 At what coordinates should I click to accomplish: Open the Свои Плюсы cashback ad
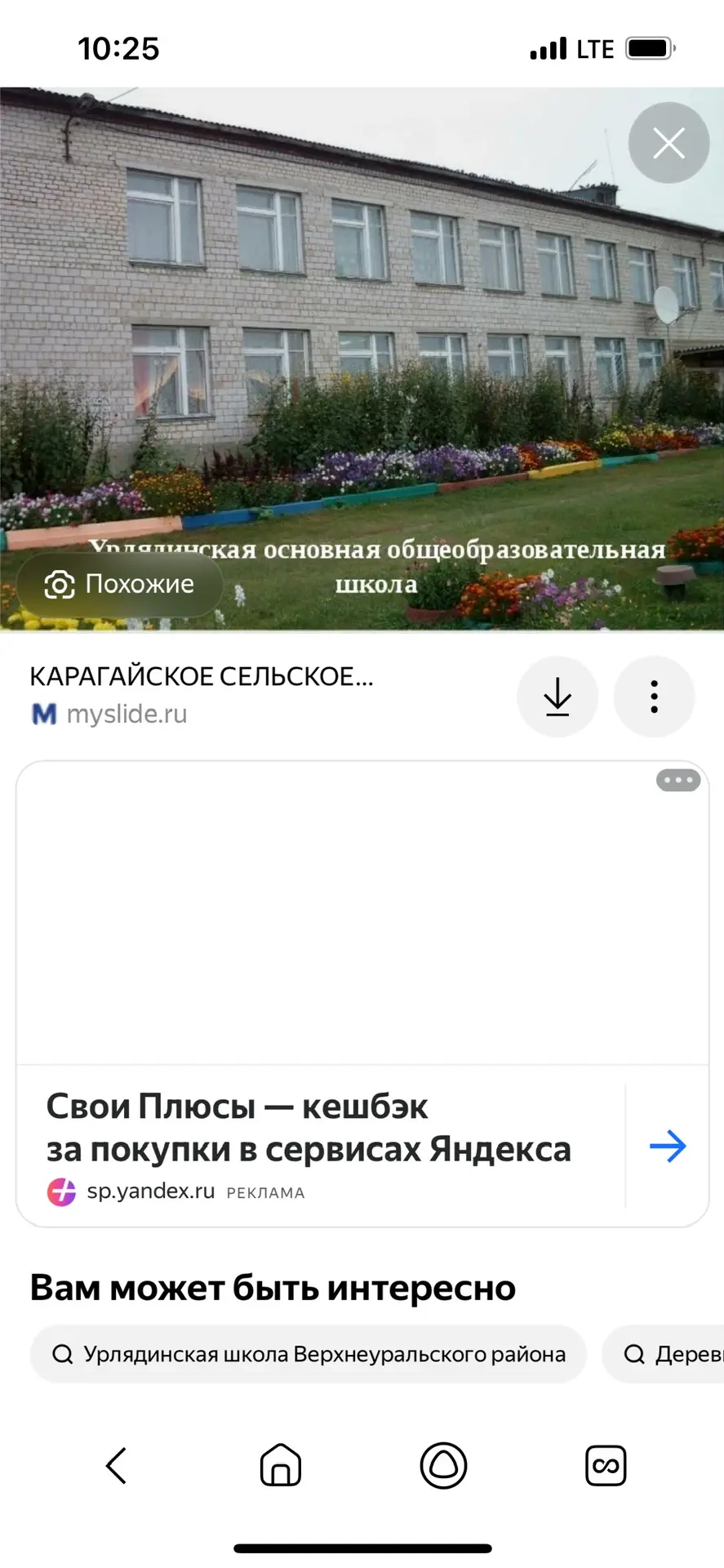pyautogui.click(x=309, y=1128)
